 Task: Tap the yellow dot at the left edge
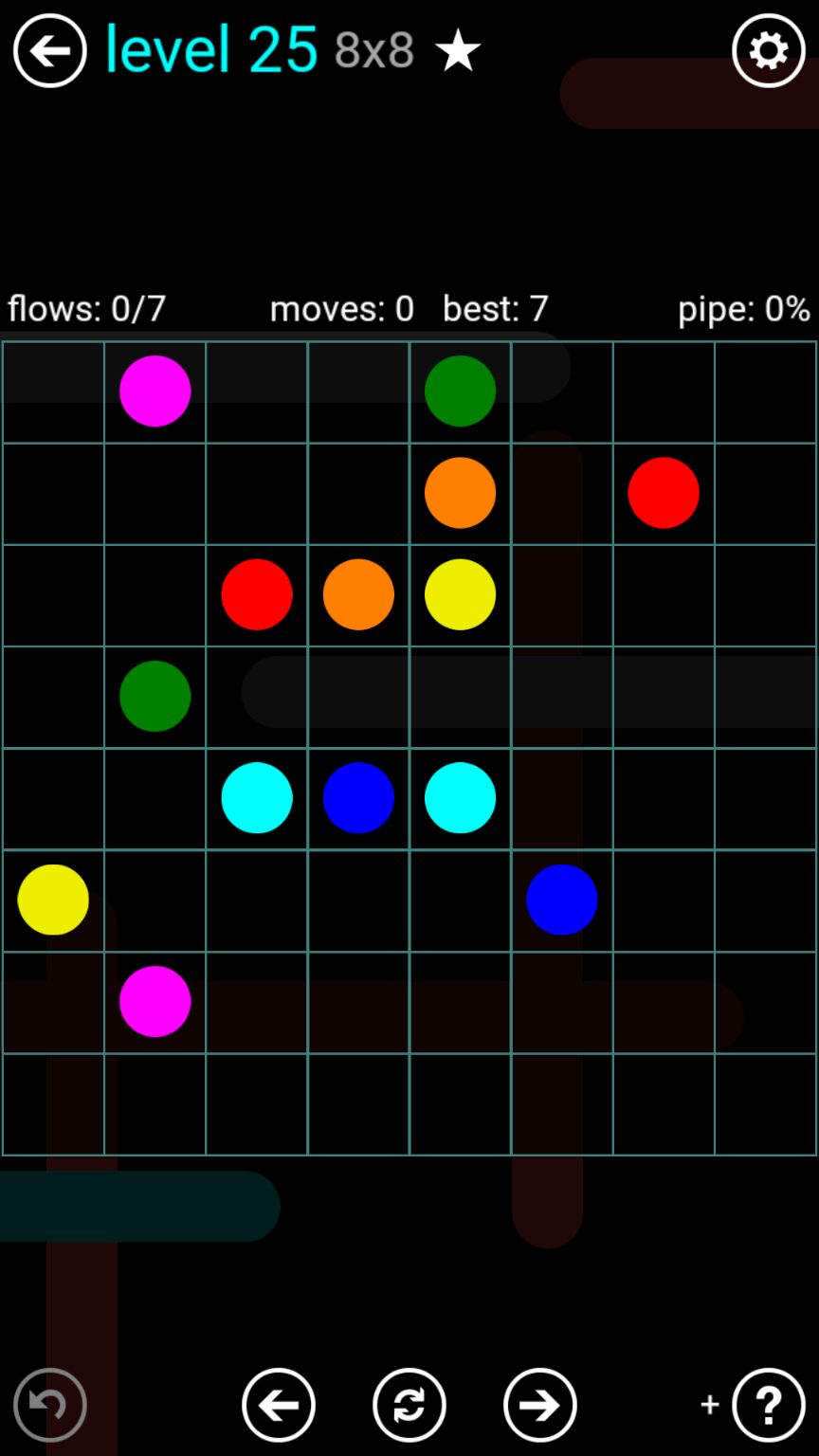click(53, 900)
